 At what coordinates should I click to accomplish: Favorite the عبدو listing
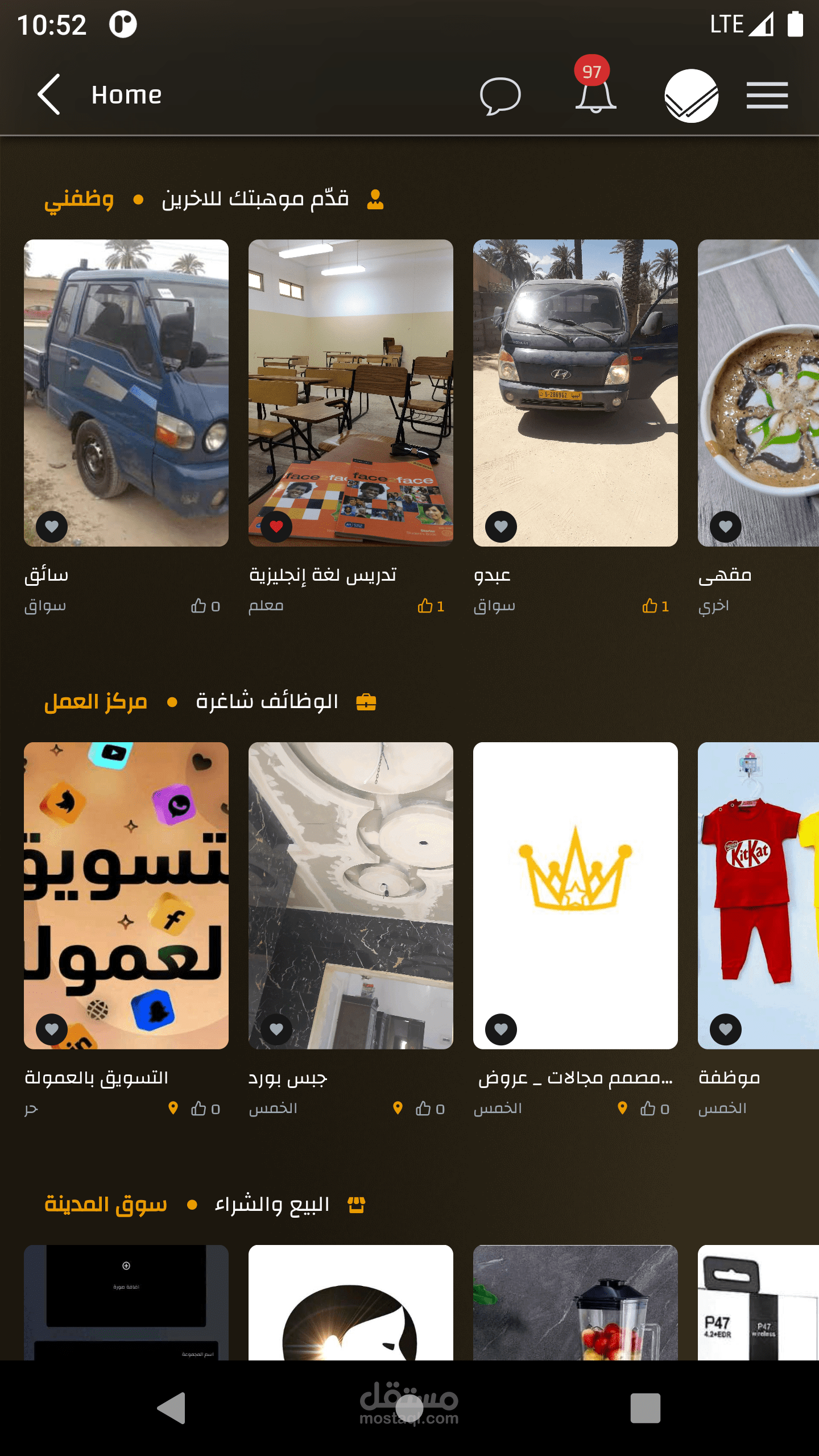501,527
